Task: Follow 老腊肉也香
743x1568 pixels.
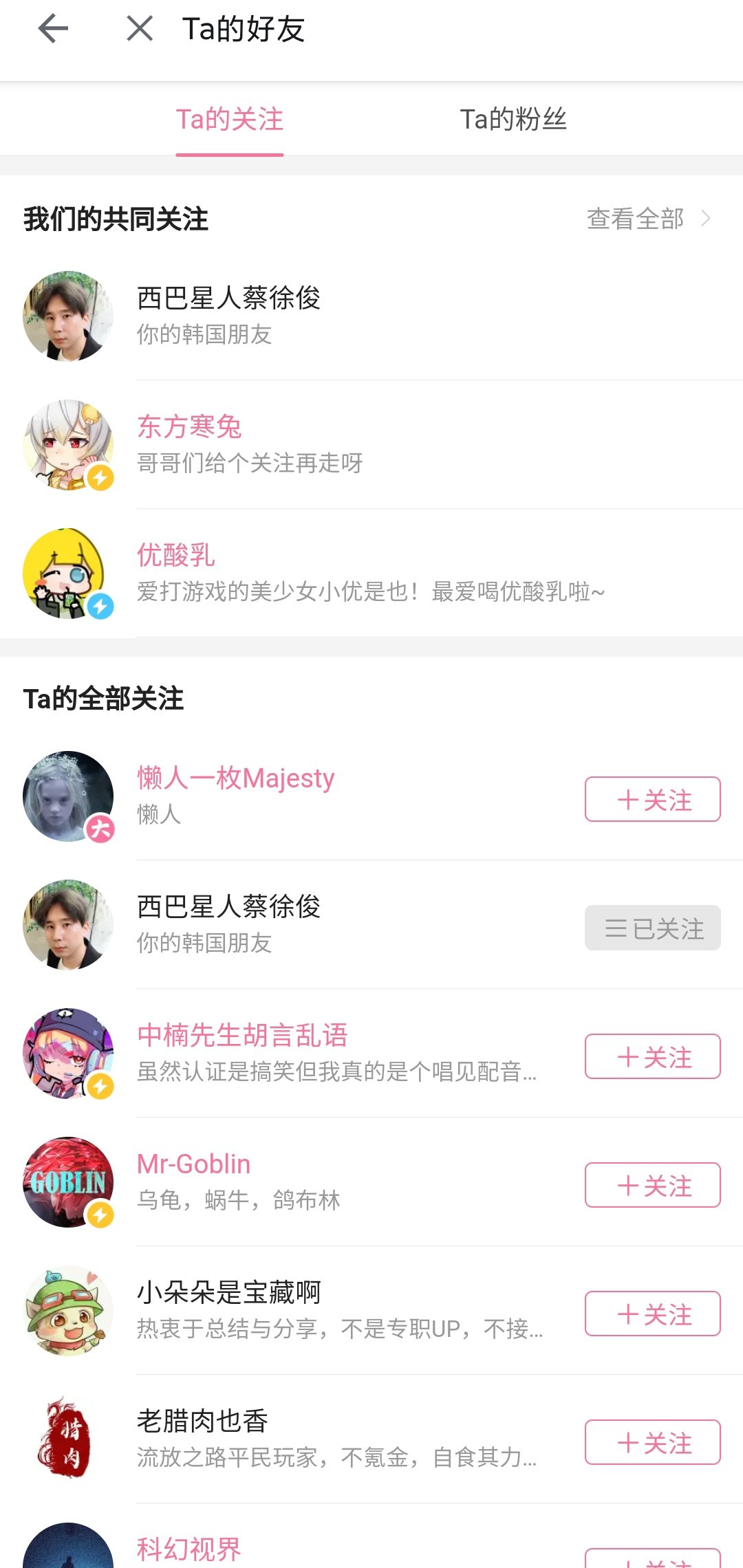Action: coord(652,1442)
